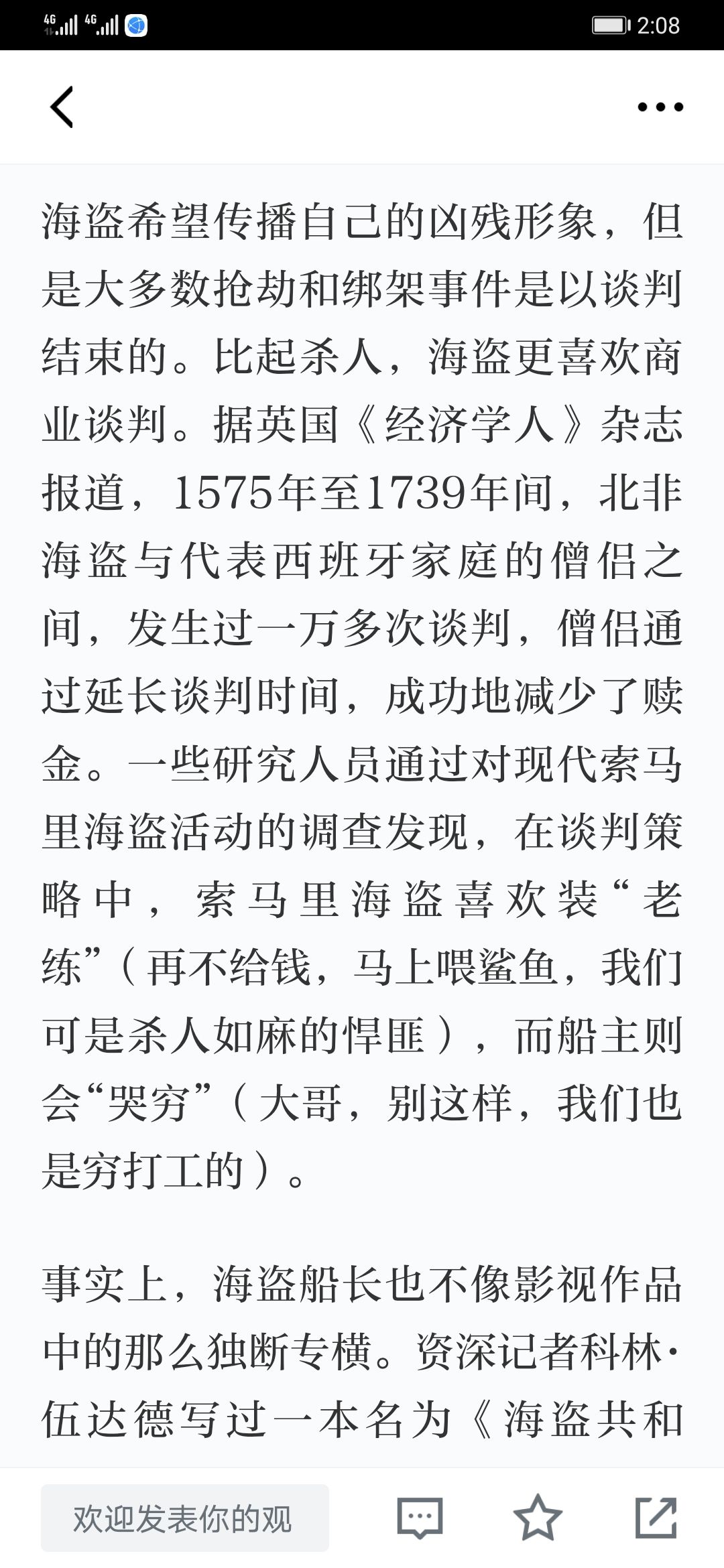Go back using the top-left arrow

[62, 107]
